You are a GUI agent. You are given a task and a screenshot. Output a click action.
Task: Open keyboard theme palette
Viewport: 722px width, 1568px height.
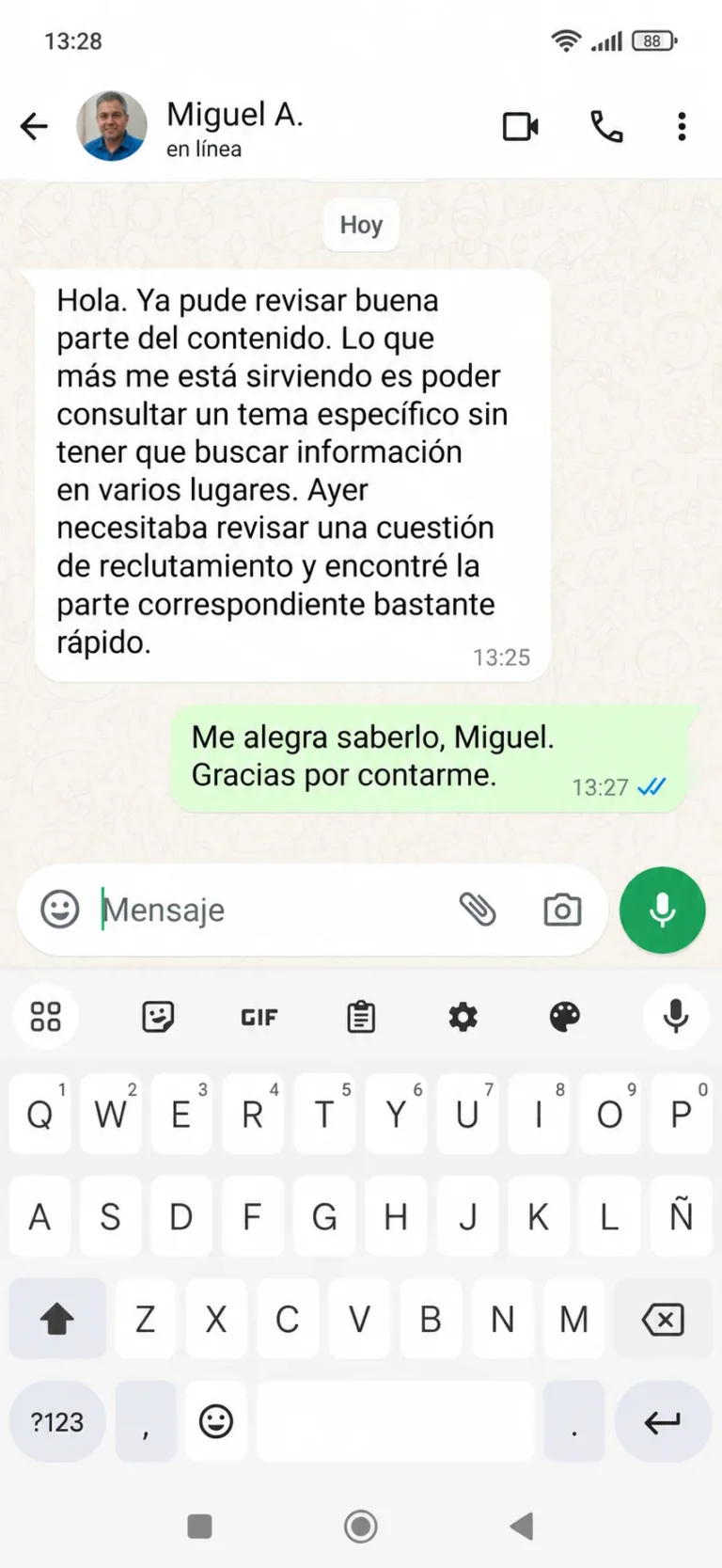[564, 1017]
